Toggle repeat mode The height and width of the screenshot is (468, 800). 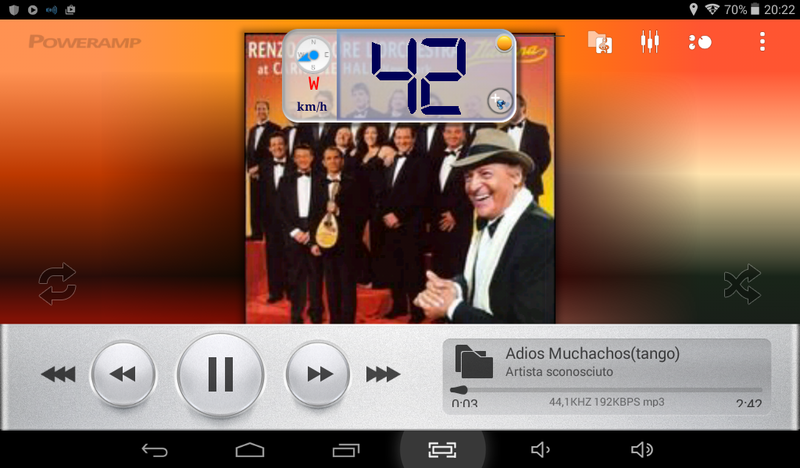pyautogui.click(x=57, y=284)
